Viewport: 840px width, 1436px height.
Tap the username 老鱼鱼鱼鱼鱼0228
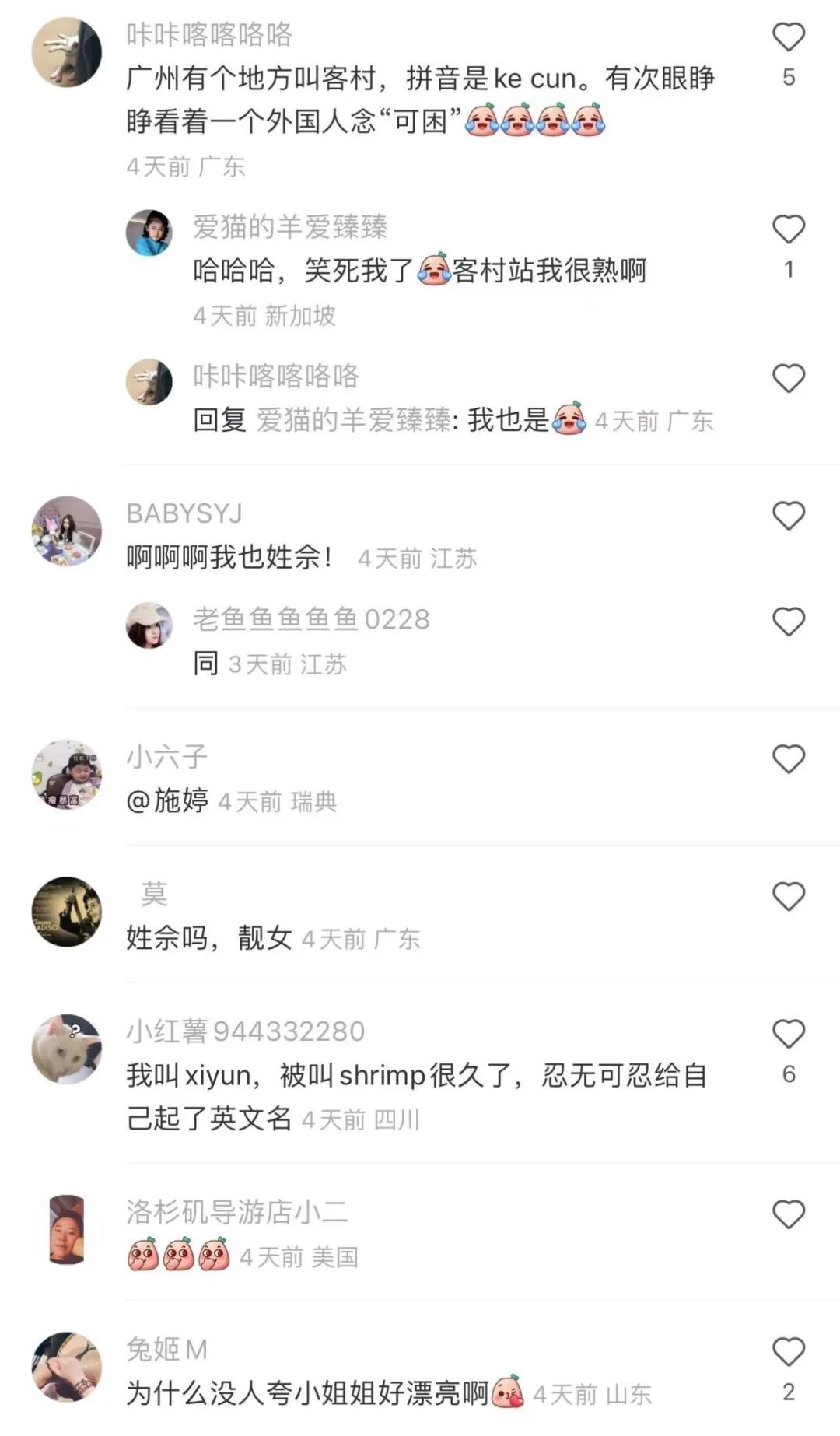point(311,619)
